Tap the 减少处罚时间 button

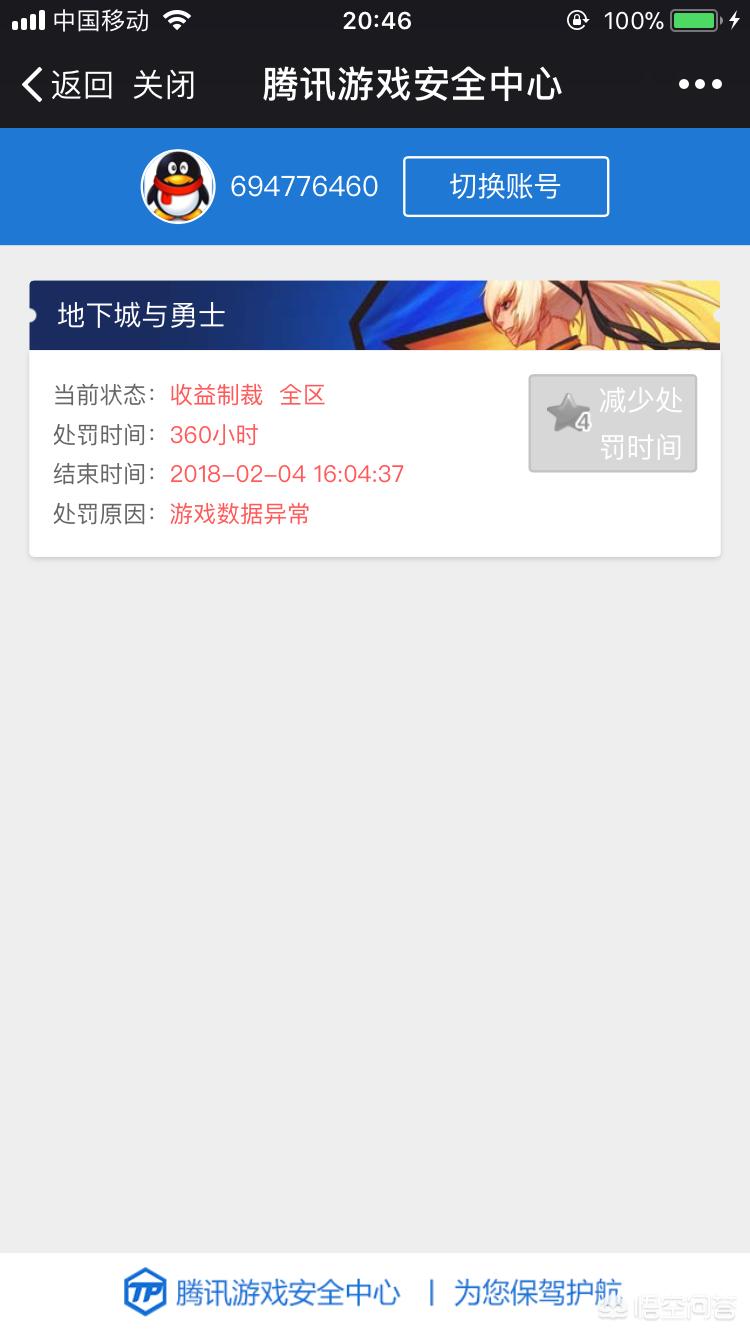(x=613, y=423)
